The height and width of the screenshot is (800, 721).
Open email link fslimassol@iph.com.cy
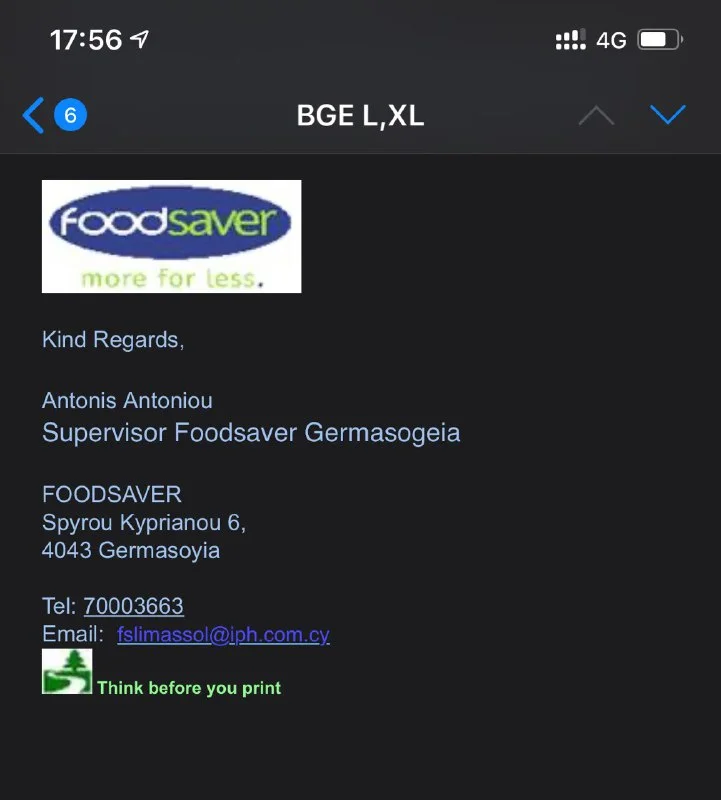coord(223,634)
